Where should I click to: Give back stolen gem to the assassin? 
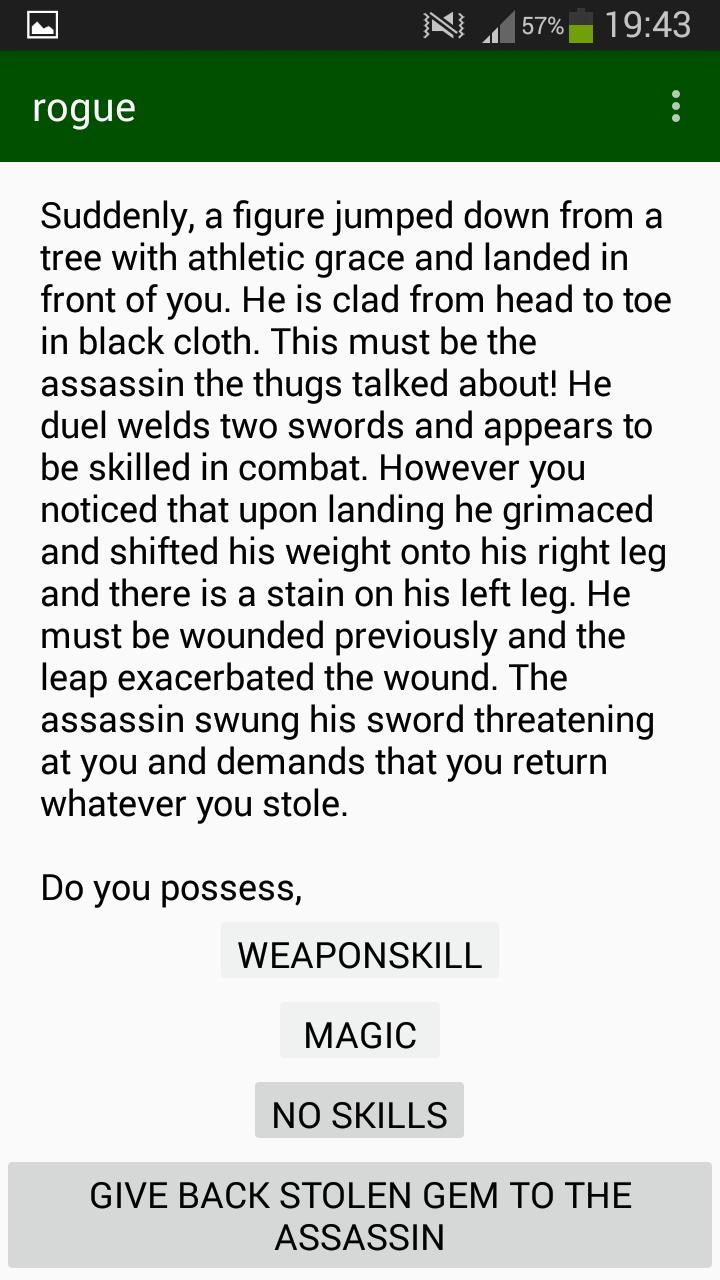pyautogui.click(x=360, y=1215)
